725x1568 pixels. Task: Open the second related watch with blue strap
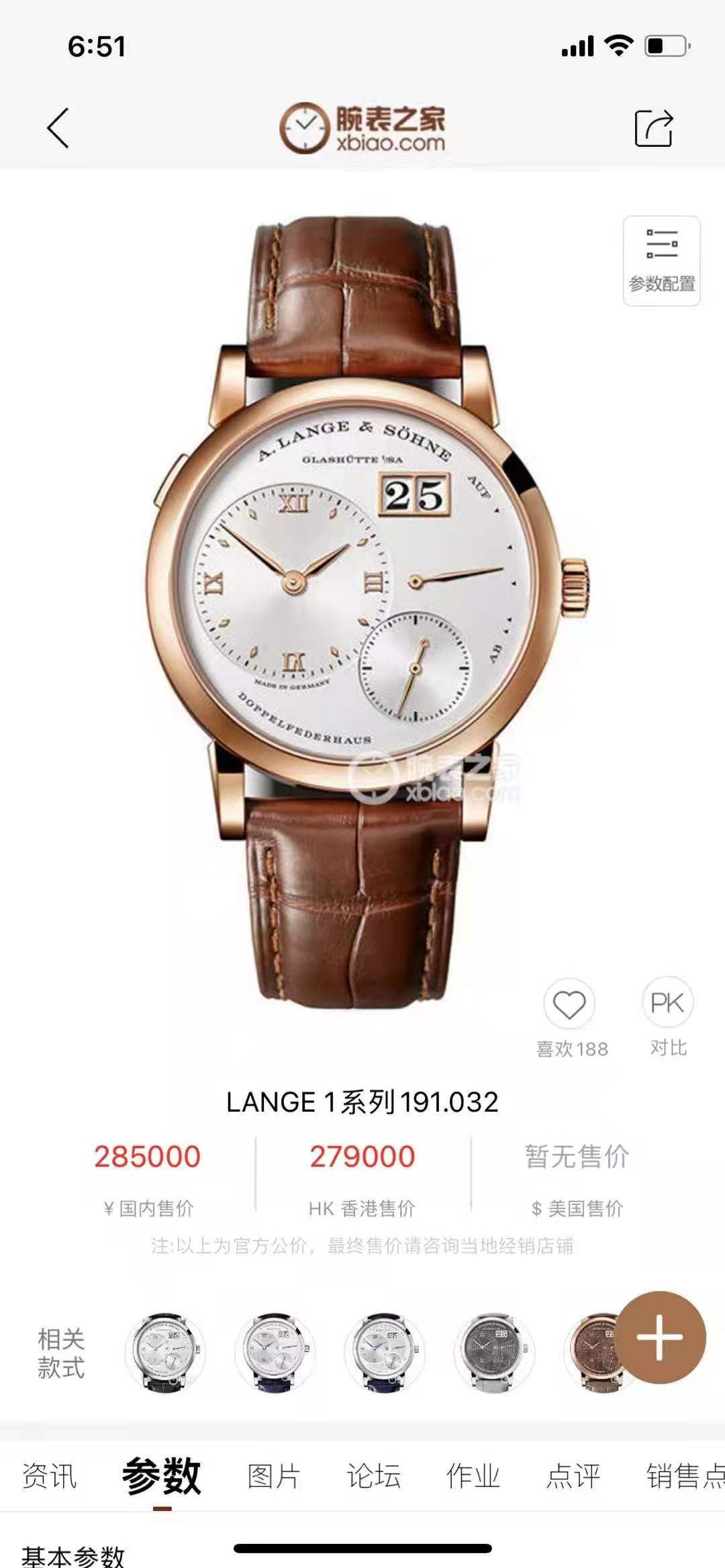click(x=274, y=1352)
